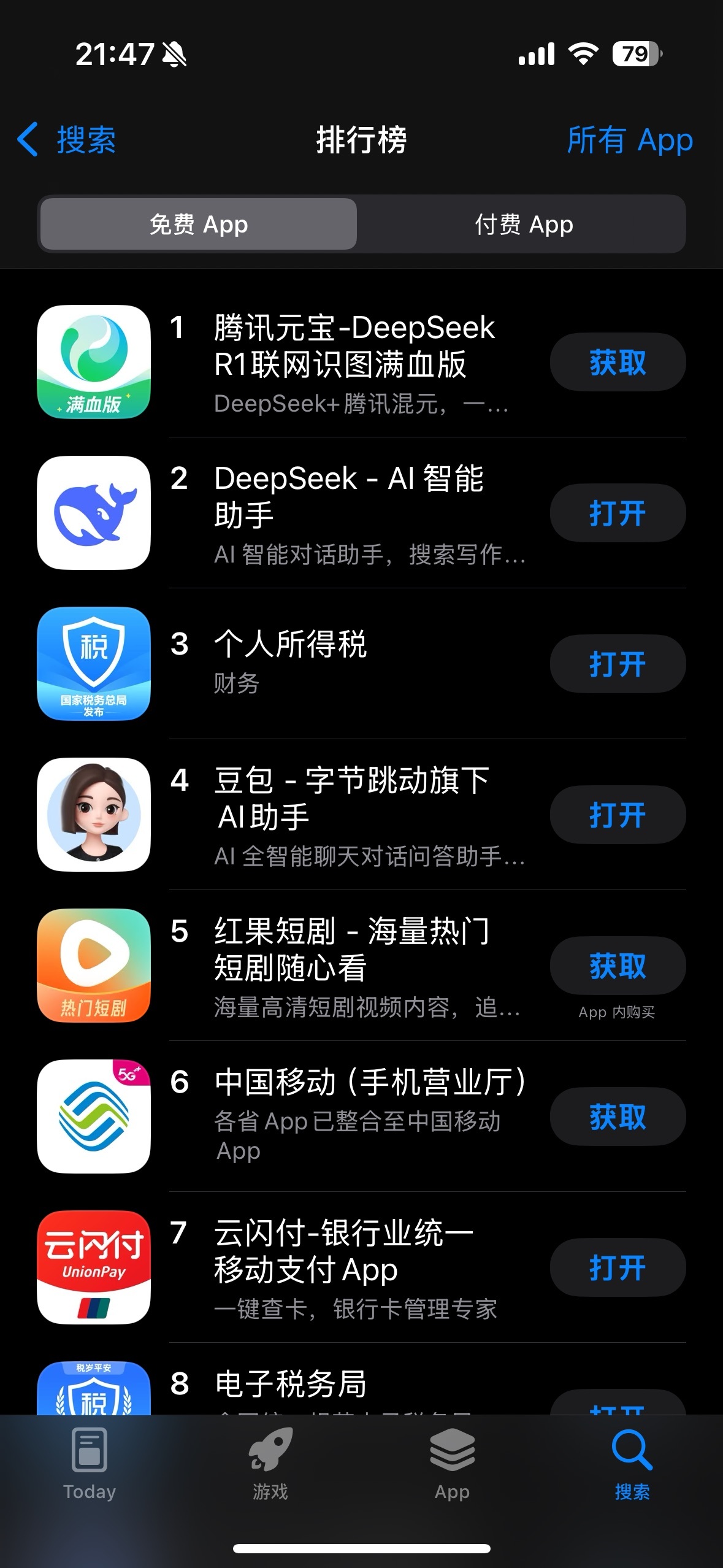Get the 红果短剧 app
The height and width of the screenshot is (1568, 723).
pyautogui.click(x=618, y=966)
